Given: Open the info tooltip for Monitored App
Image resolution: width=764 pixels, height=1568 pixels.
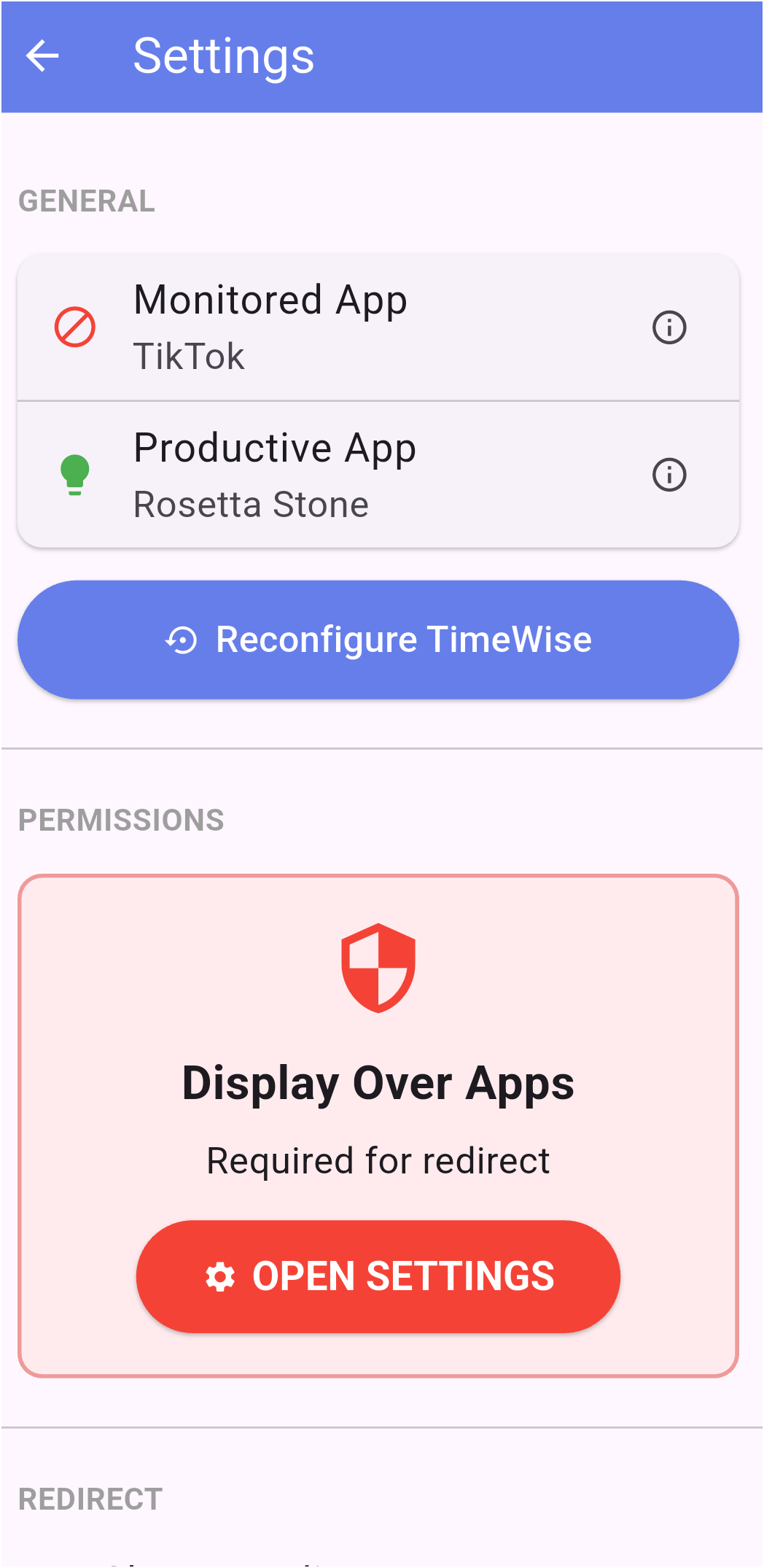Looking at the screenshot, I should coord(668,327).
